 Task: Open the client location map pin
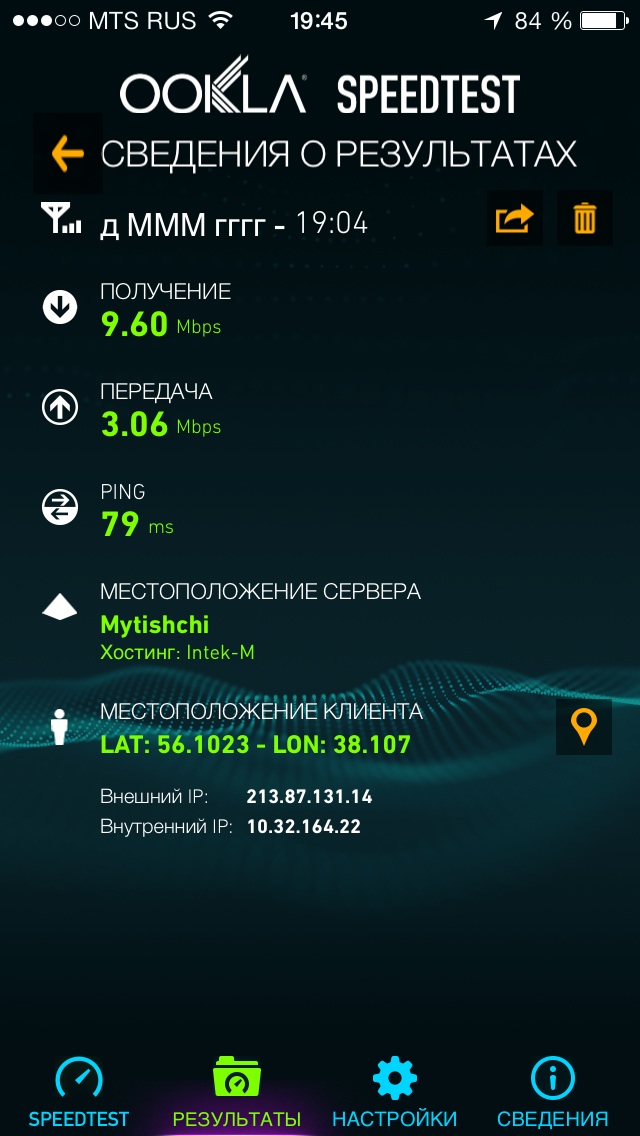tap(583, 727)
